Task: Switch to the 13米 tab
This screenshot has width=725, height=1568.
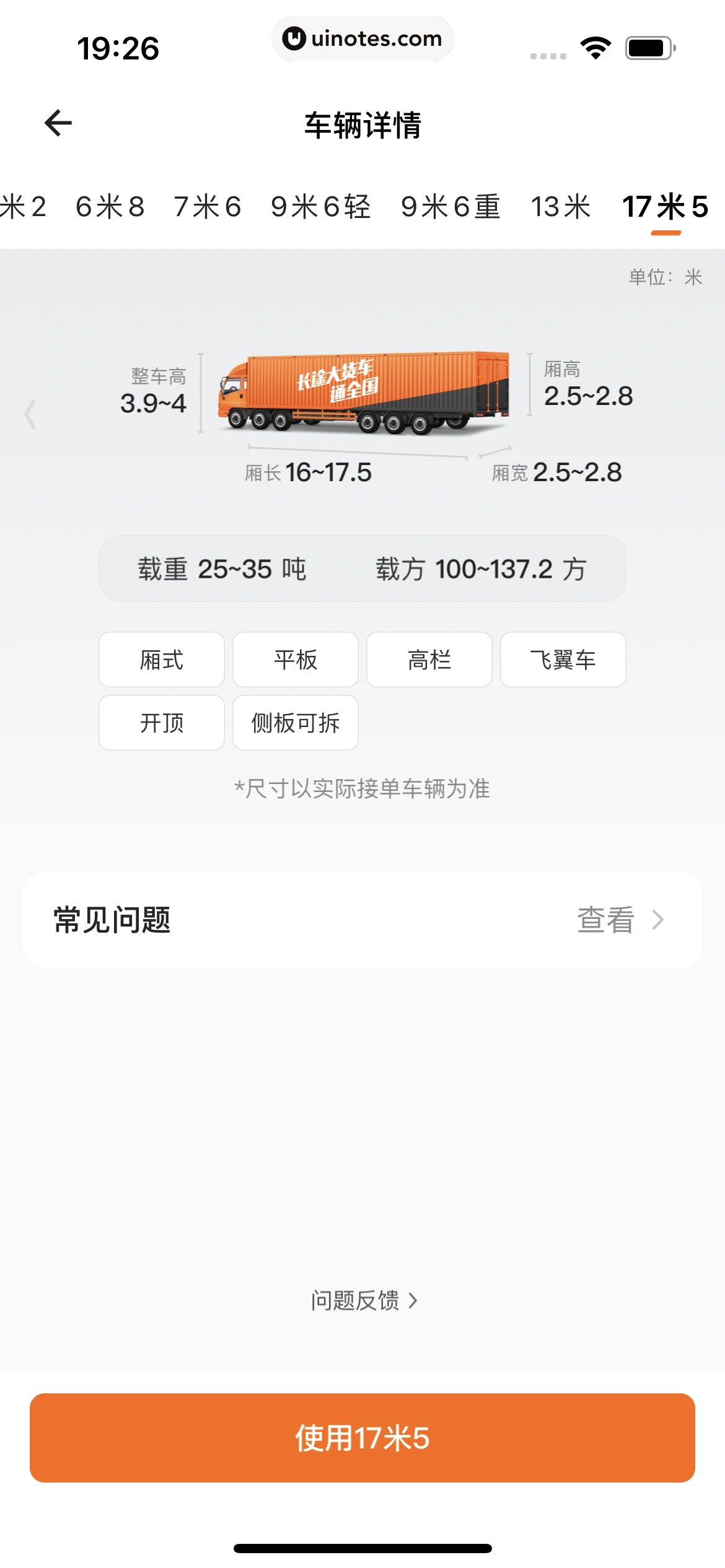Action: pos(561,207)
